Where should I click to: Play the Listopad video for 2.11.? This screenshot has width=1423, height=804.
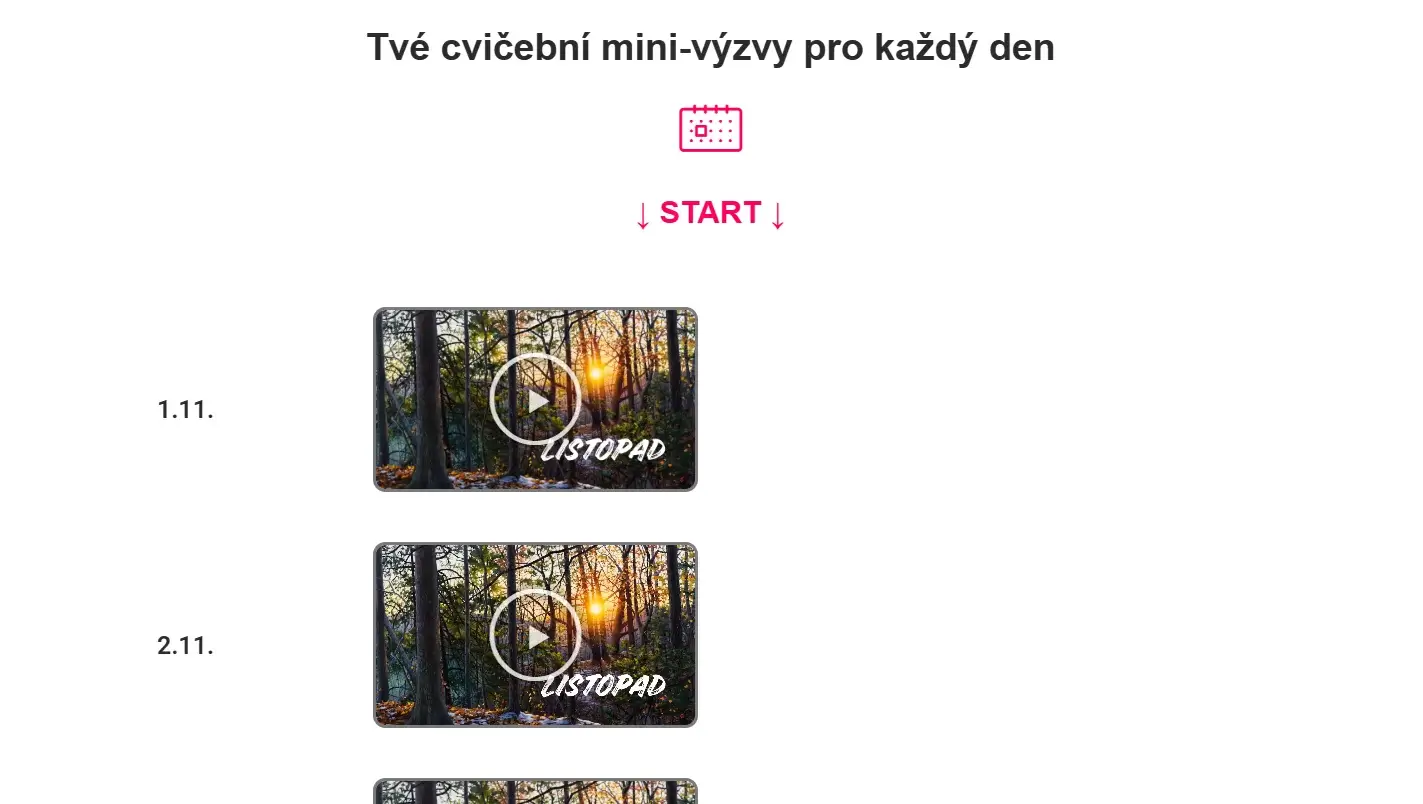pos(535,635)
